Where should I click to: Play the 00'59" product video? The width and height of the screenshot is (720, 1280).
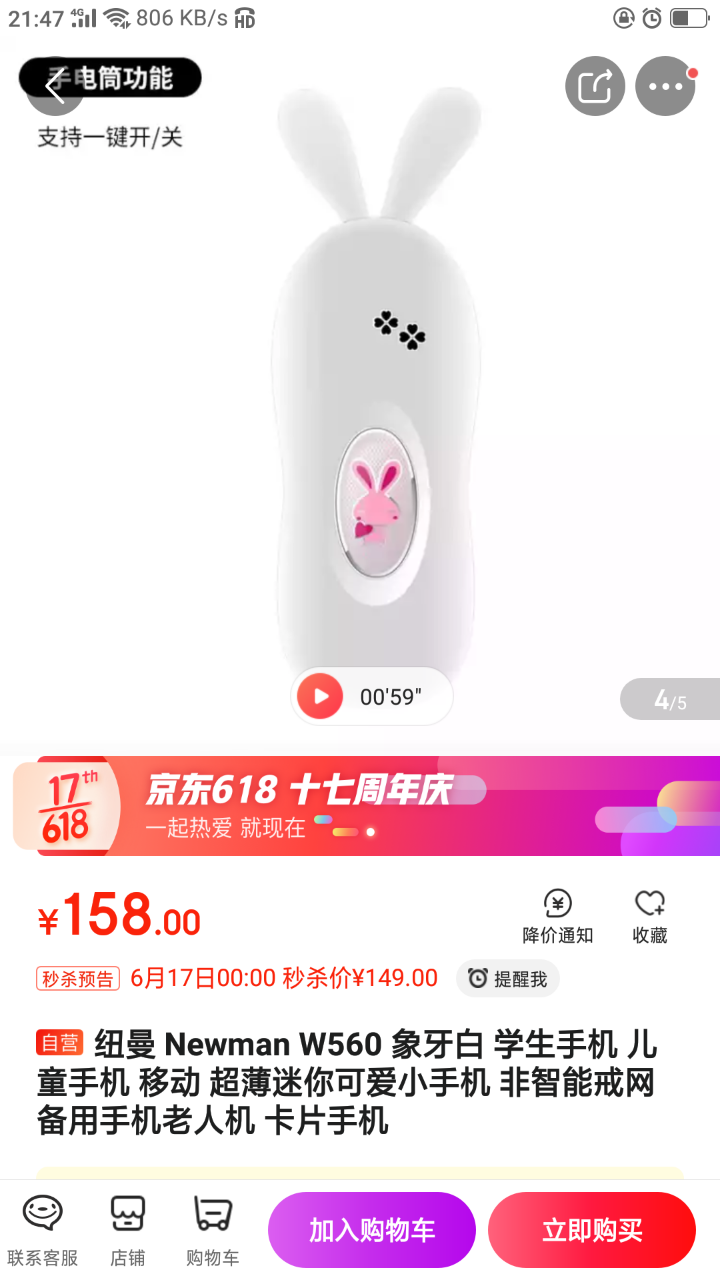(321, 696)
